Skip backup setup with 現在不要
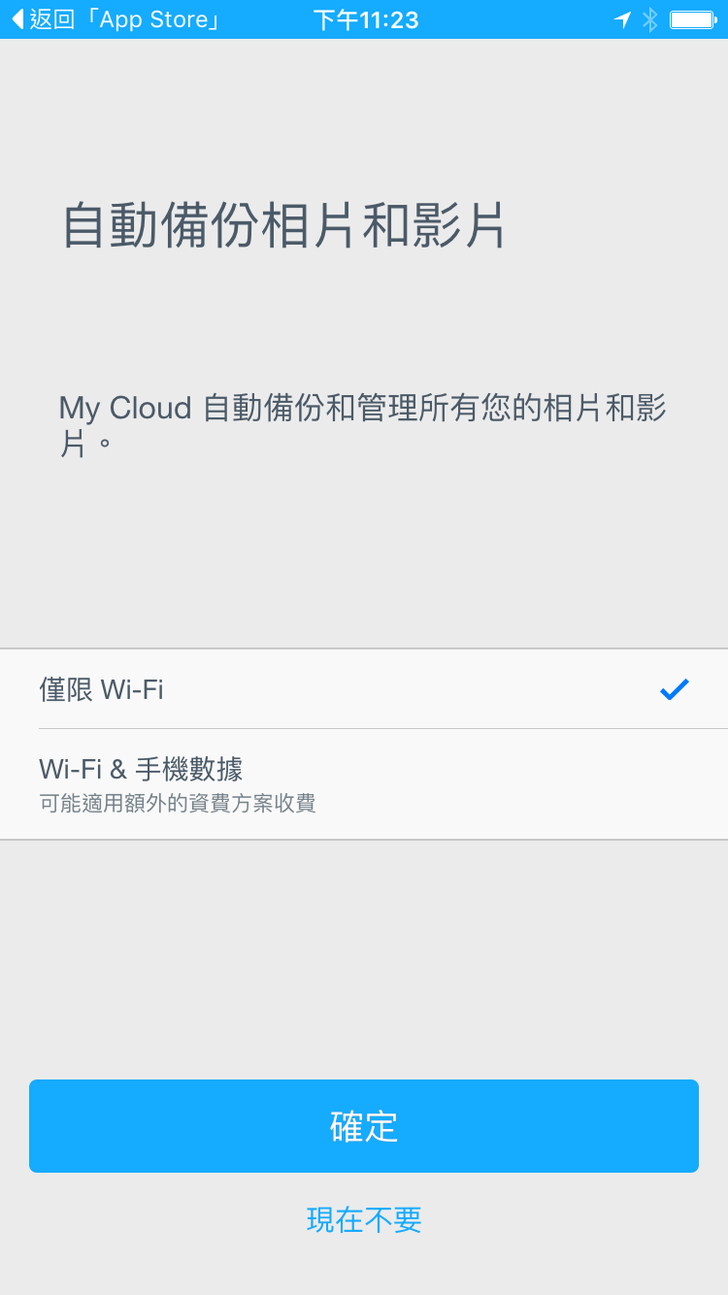 363,1219
